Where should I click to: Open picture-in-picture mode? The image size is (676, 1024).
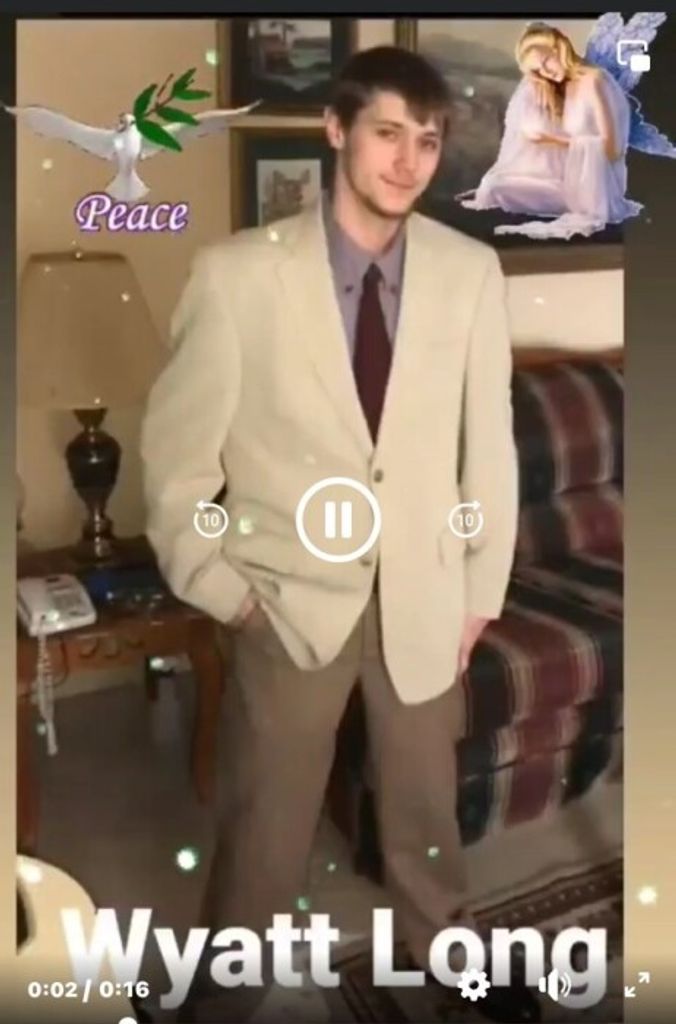[x=633, y=55]
